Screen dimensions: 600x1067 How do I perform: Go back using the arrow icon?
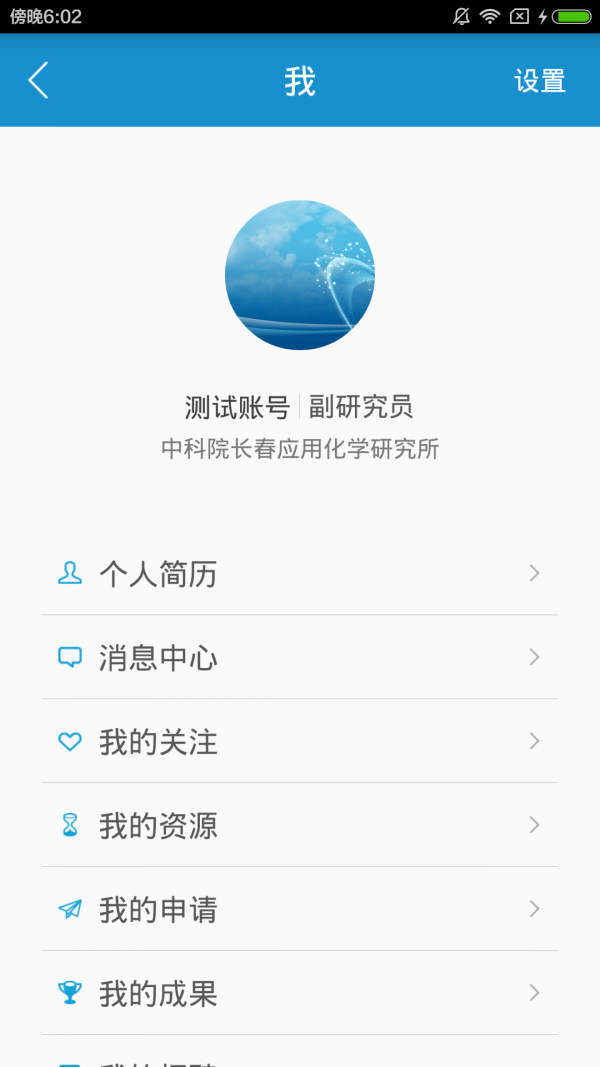click(38, 80)
